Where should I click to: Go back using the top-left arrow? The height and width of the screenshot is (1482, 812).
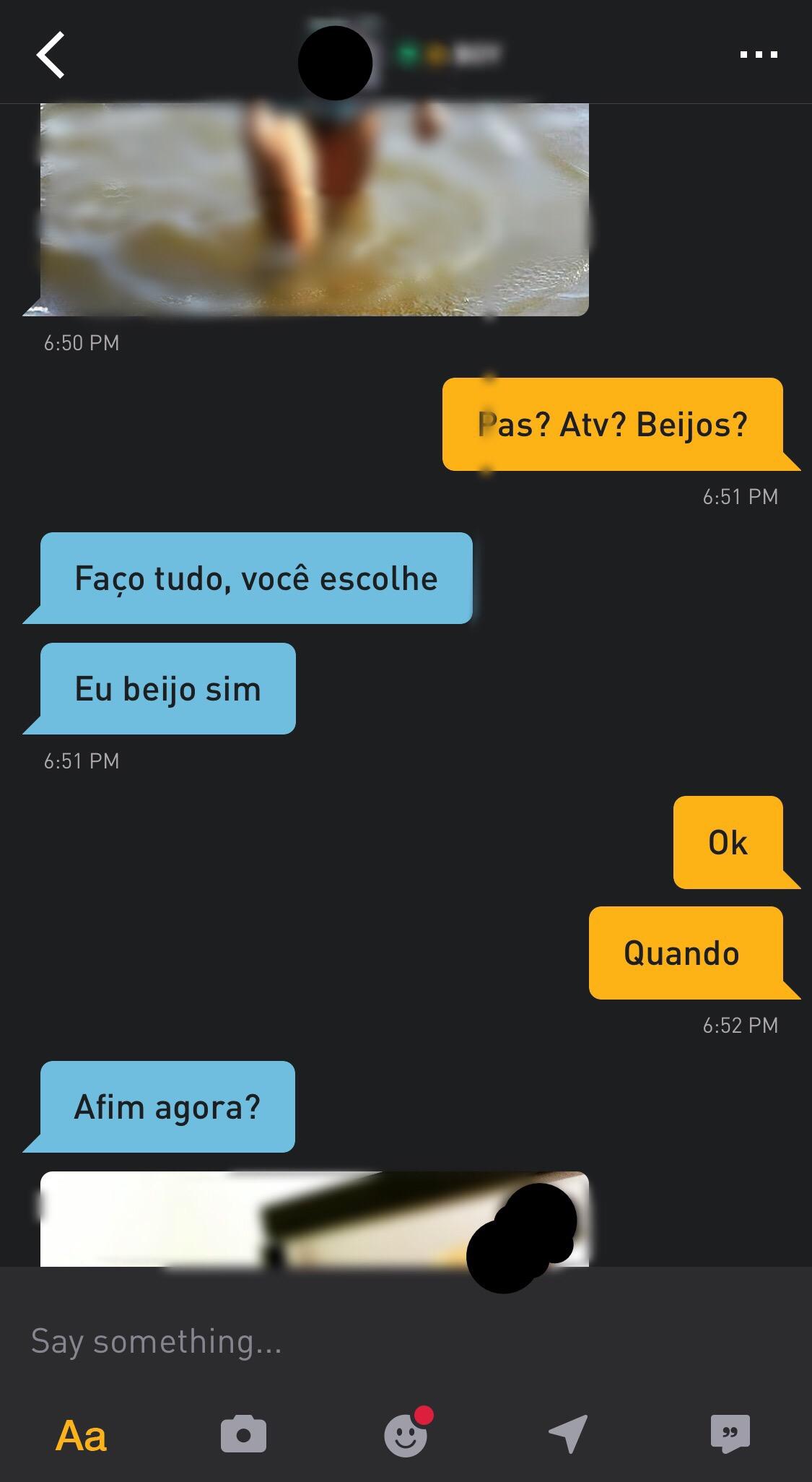51,55
